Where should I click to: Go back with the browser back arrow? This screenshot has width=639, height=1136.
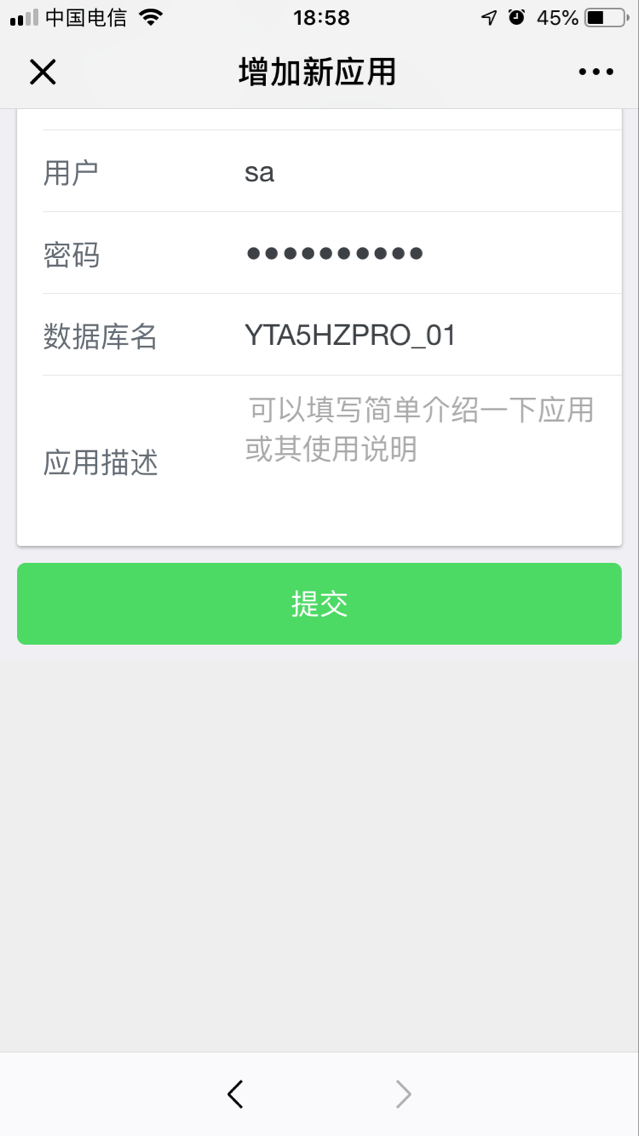(x=235, y=1094)
